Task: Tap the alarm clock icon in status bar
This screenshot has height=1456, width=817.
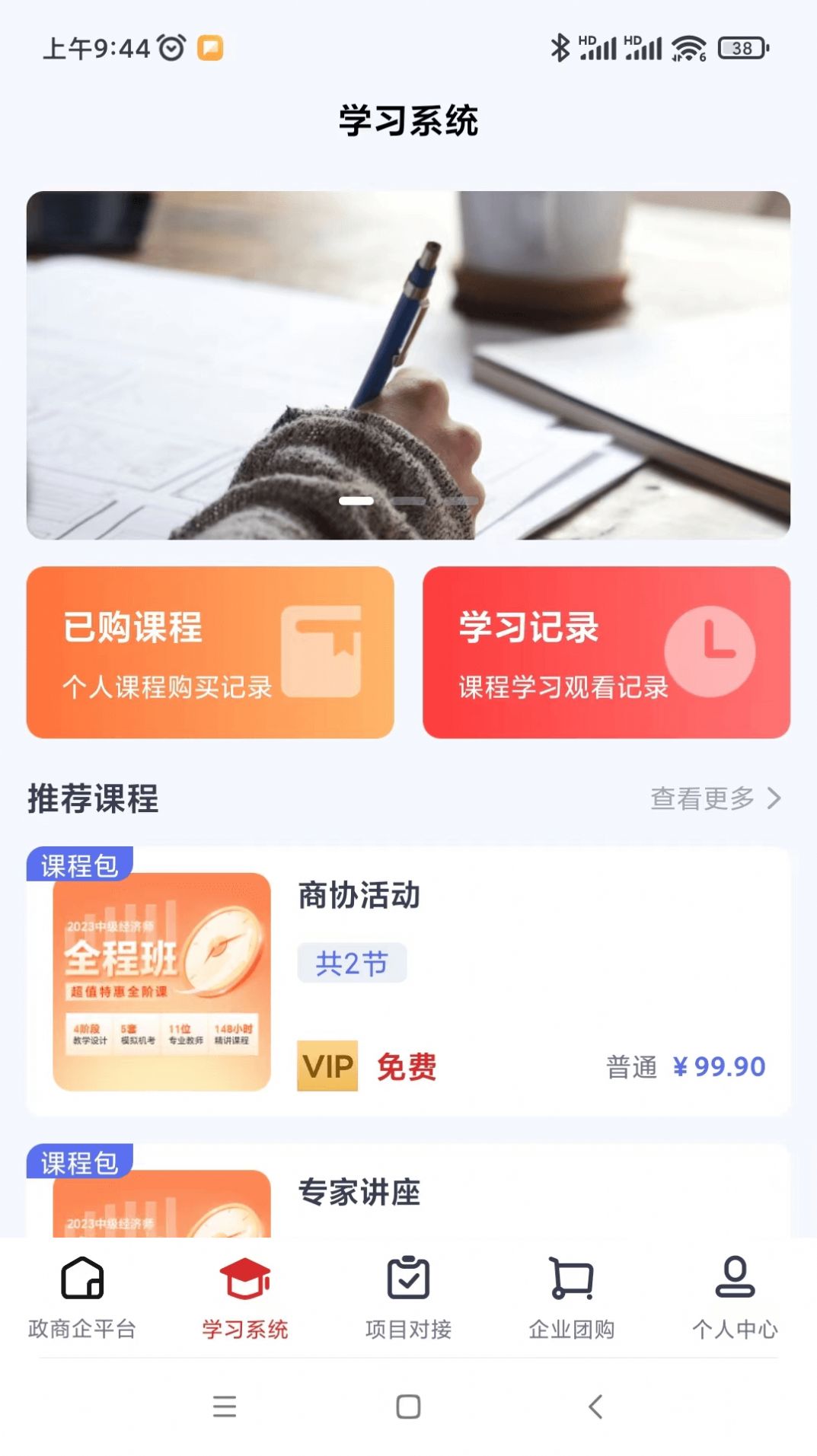Action: (172, 46)
